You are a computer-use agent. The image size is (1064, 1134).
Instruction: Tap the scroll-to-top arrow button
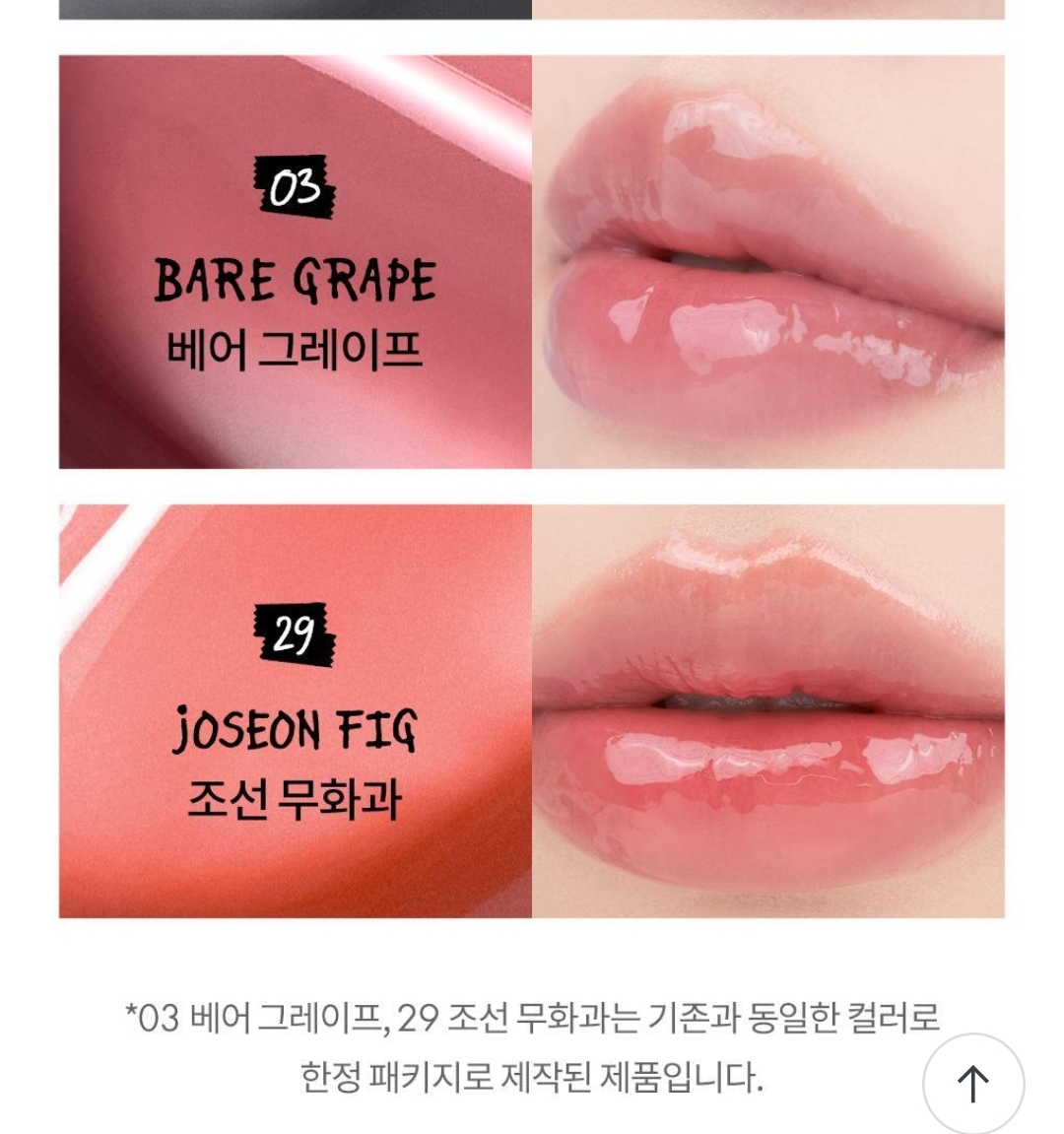[972, 1083]
